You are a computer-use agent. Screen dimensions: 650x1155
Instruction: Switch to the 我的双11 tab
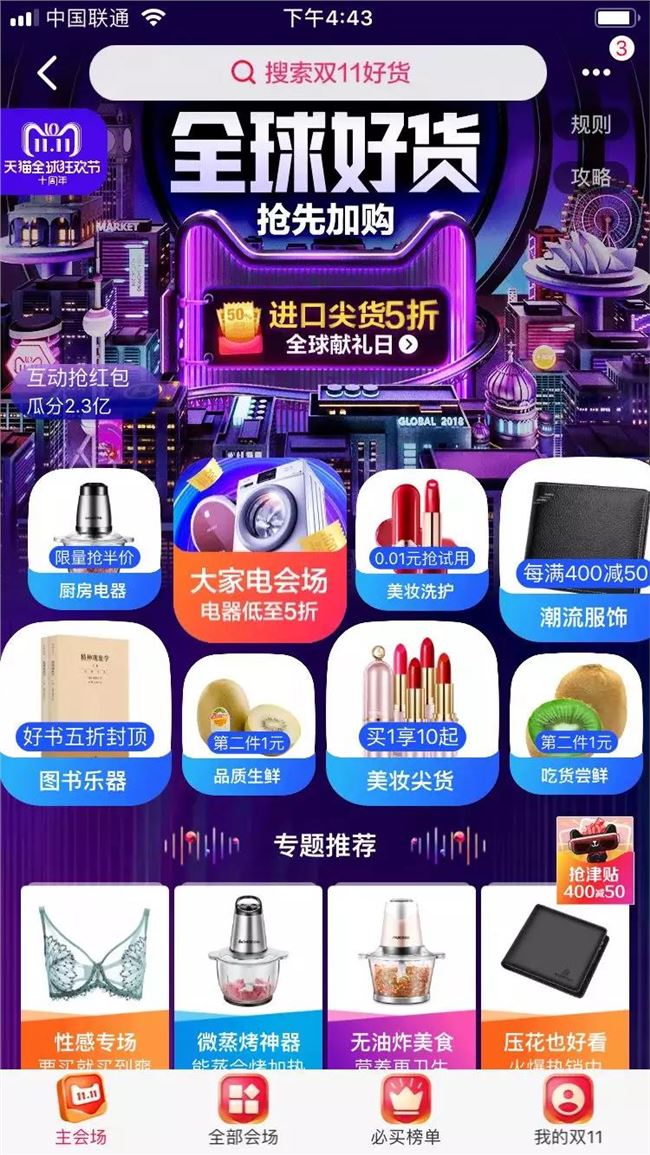click(567, 1110)
